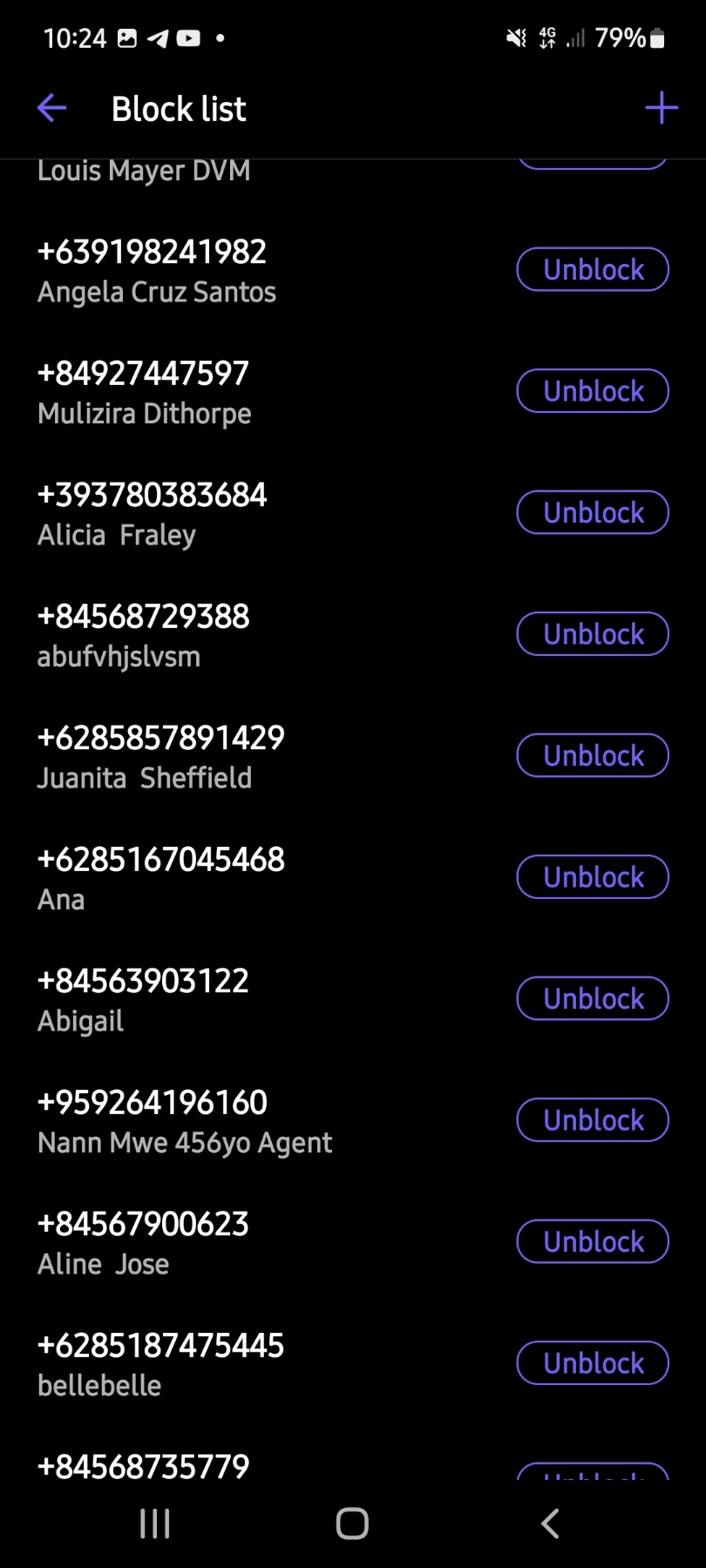Go to the home screen
Viewport: 706px width, 1568px height.
click(x=352, y=1524)
